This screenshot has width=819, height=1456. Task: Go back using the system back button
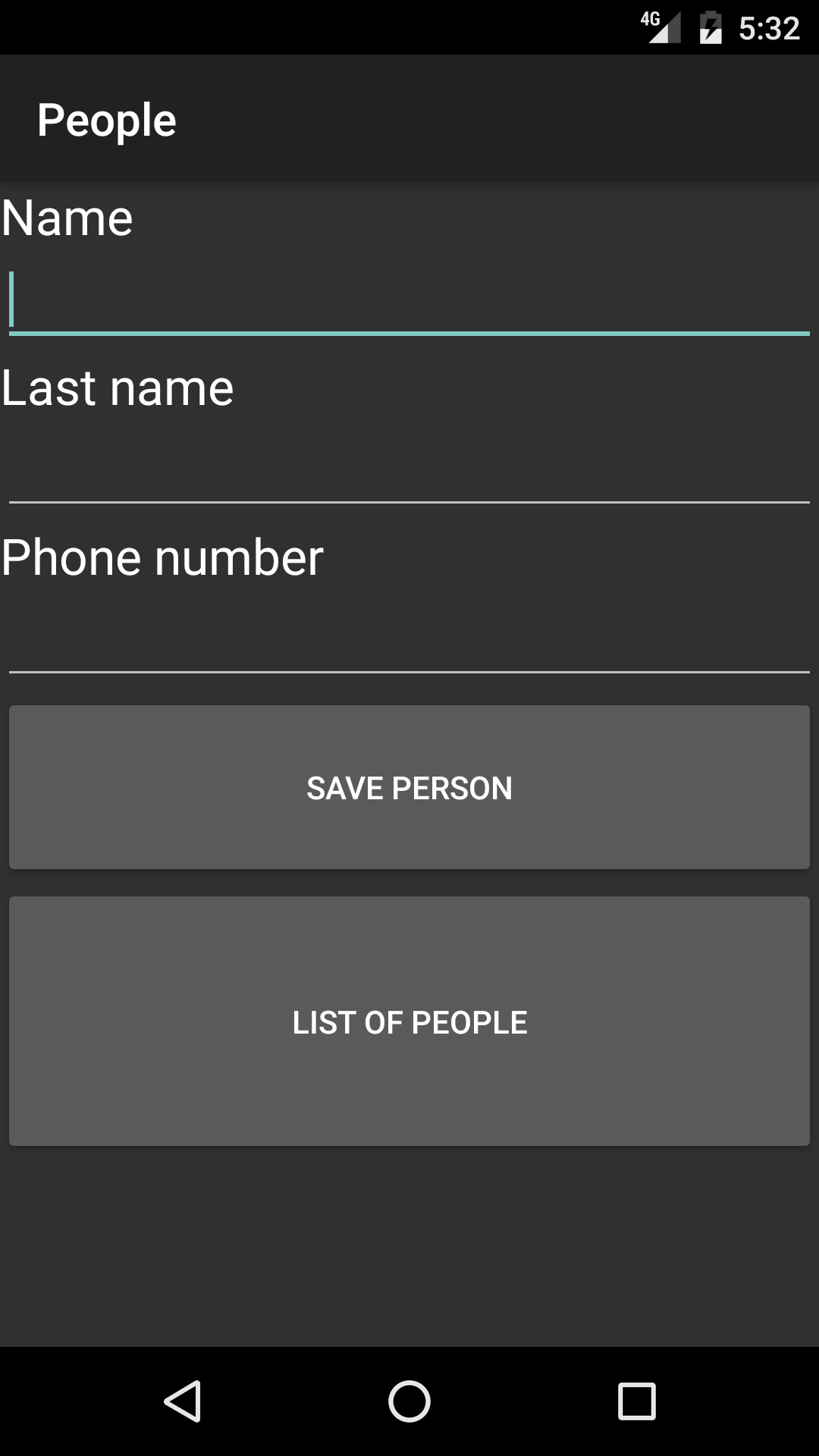click(x=183, y=1401)
